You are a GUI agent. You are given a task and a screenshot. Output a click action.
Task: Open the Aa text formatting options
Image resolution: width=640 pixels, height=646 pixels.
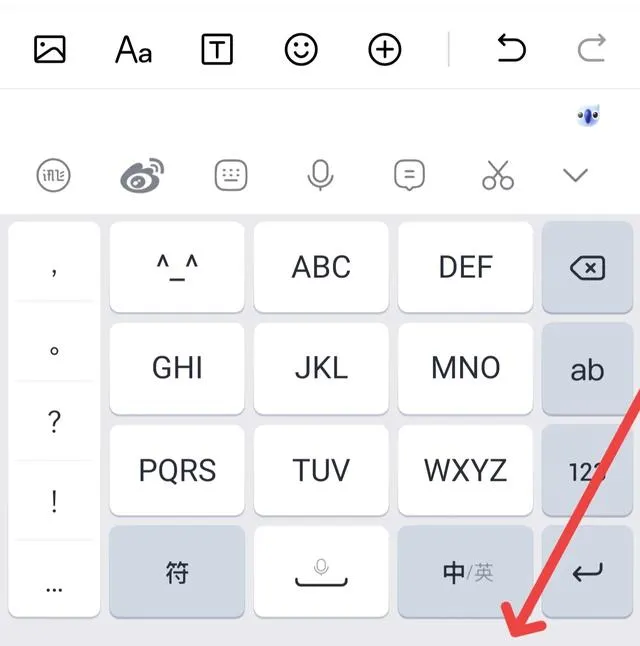pos(133,49)
